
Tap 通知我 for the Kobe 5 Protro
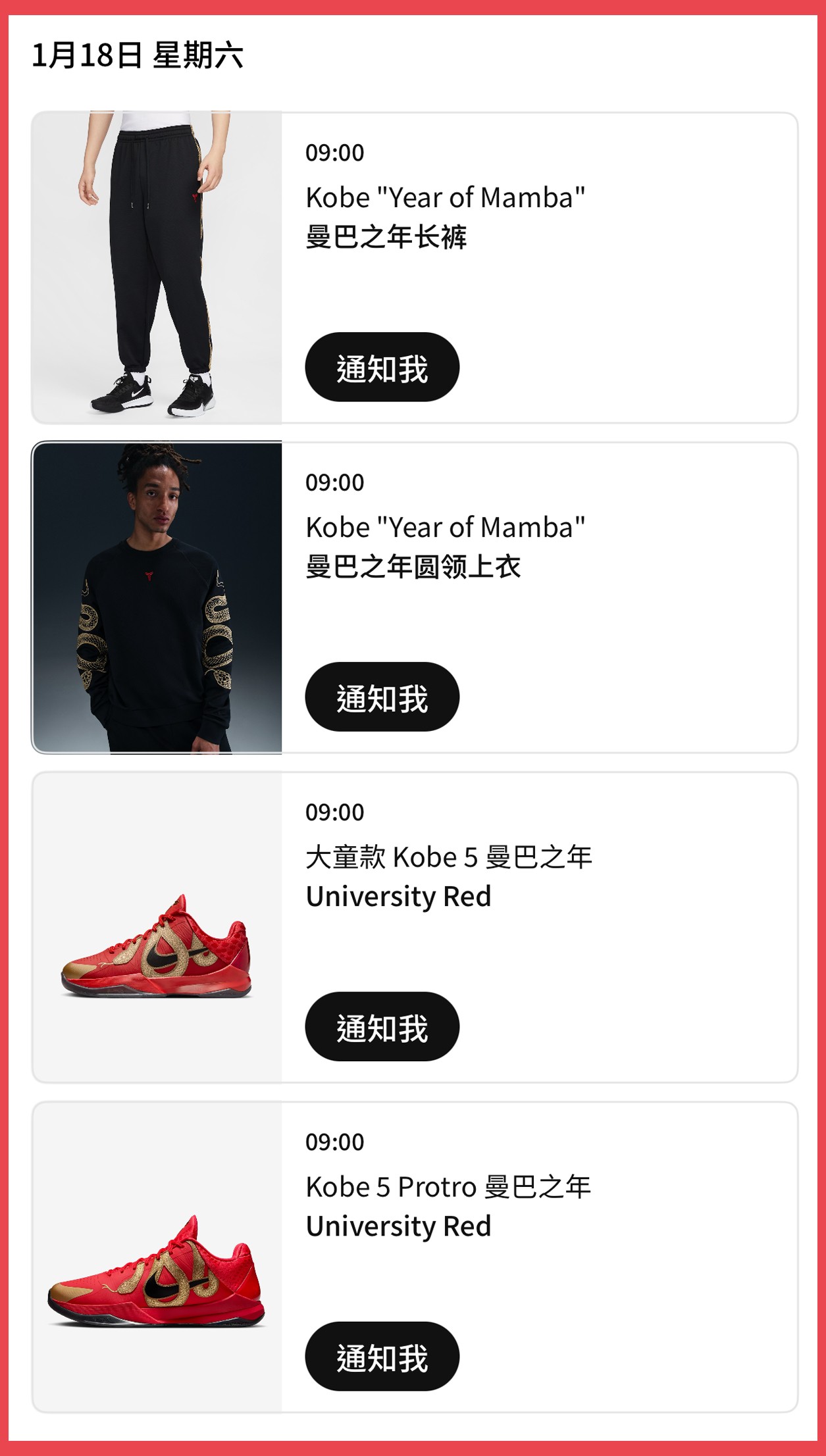pyautogui.click(x=382, y=1356)
